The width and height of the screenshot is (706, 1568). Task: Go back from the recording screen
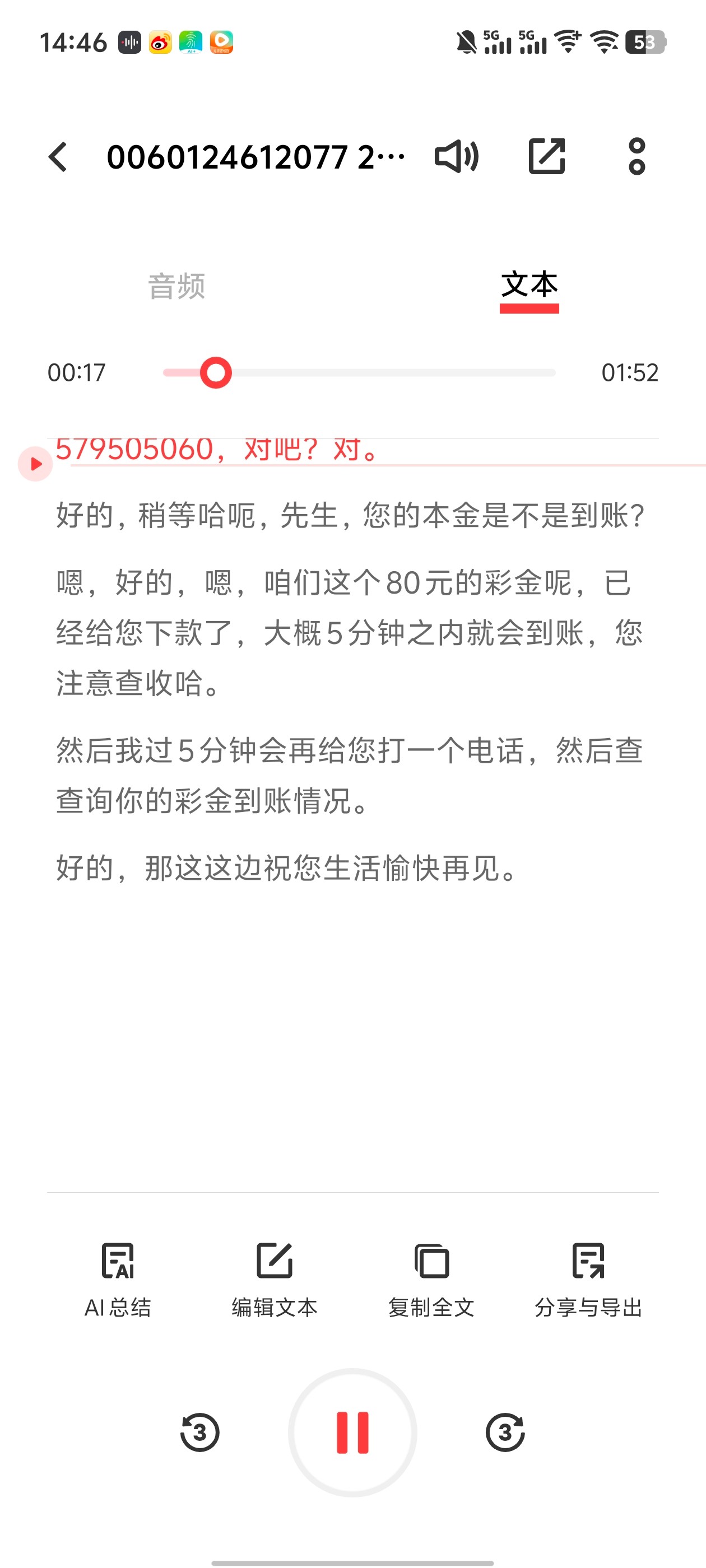point(58,157)
